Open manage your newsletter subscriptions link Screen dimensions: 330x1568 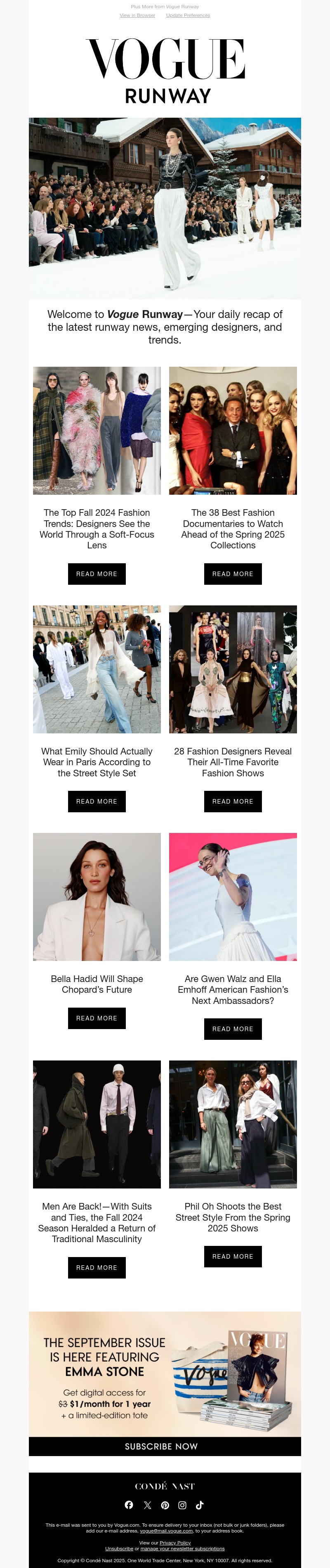(182, 1549)
